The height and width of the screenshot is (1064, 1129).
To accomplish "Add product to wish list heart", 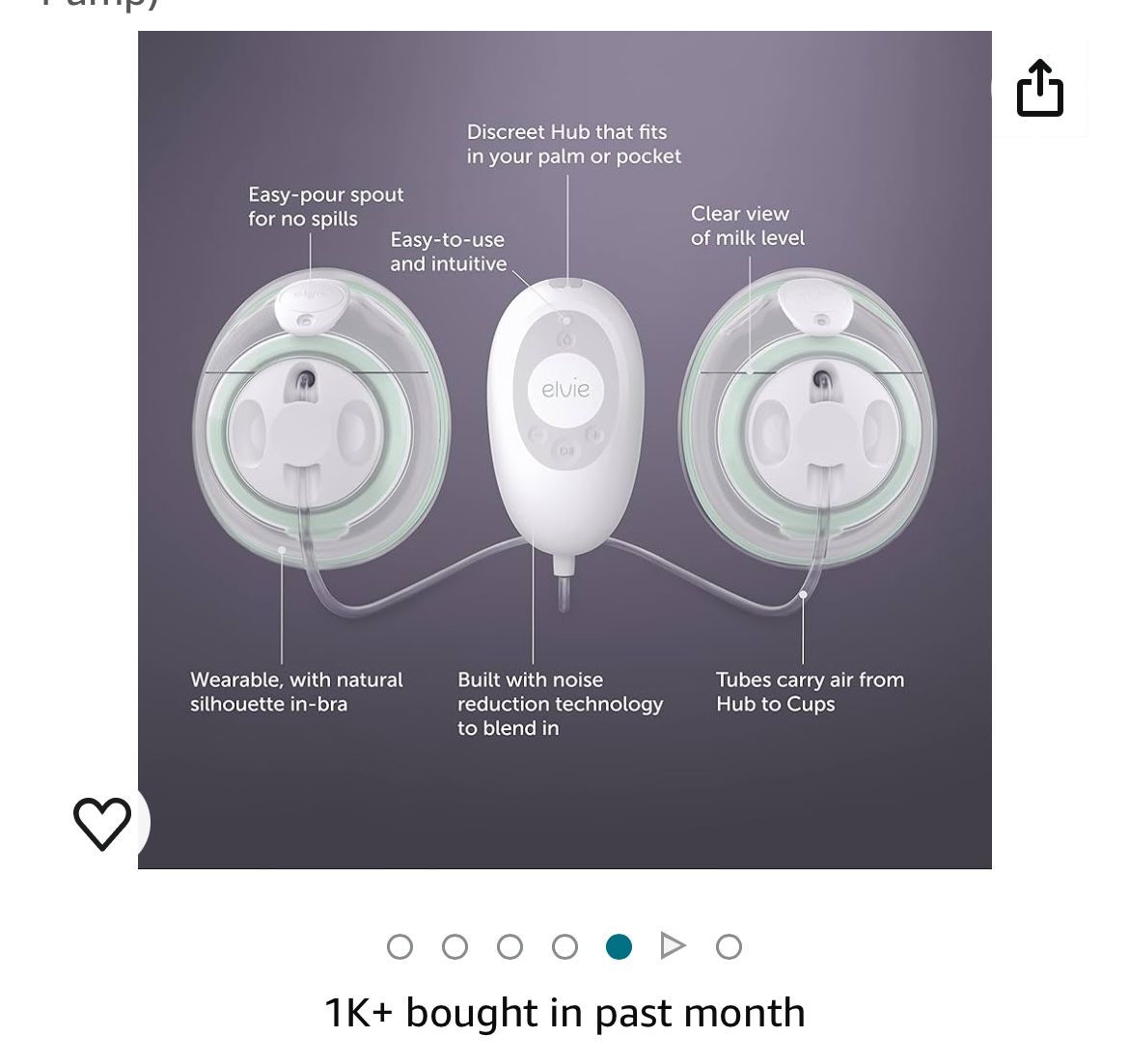I will 102,823.
